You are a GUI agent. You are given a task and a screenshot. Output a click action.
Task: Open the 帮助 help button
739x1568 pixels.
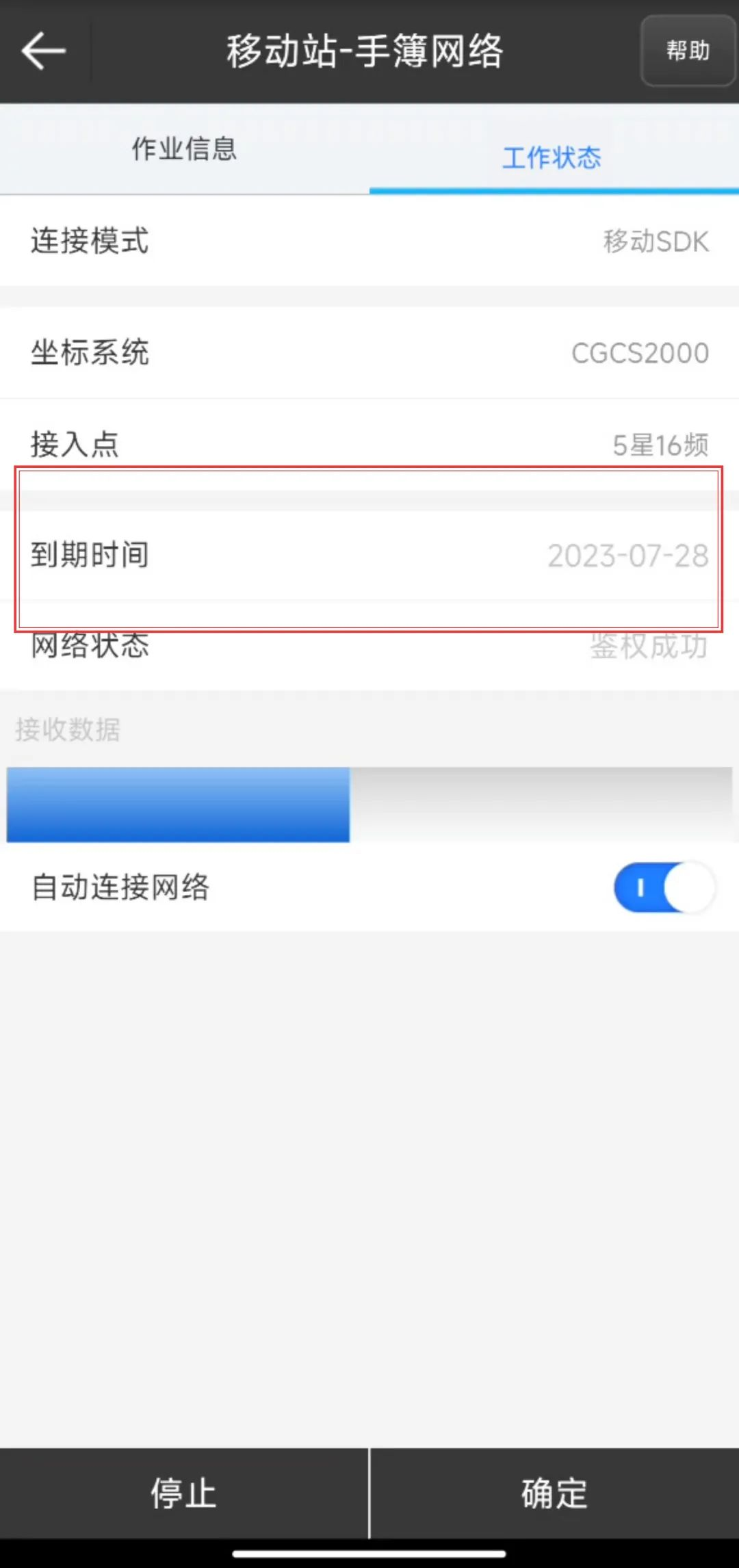(688, 51)
